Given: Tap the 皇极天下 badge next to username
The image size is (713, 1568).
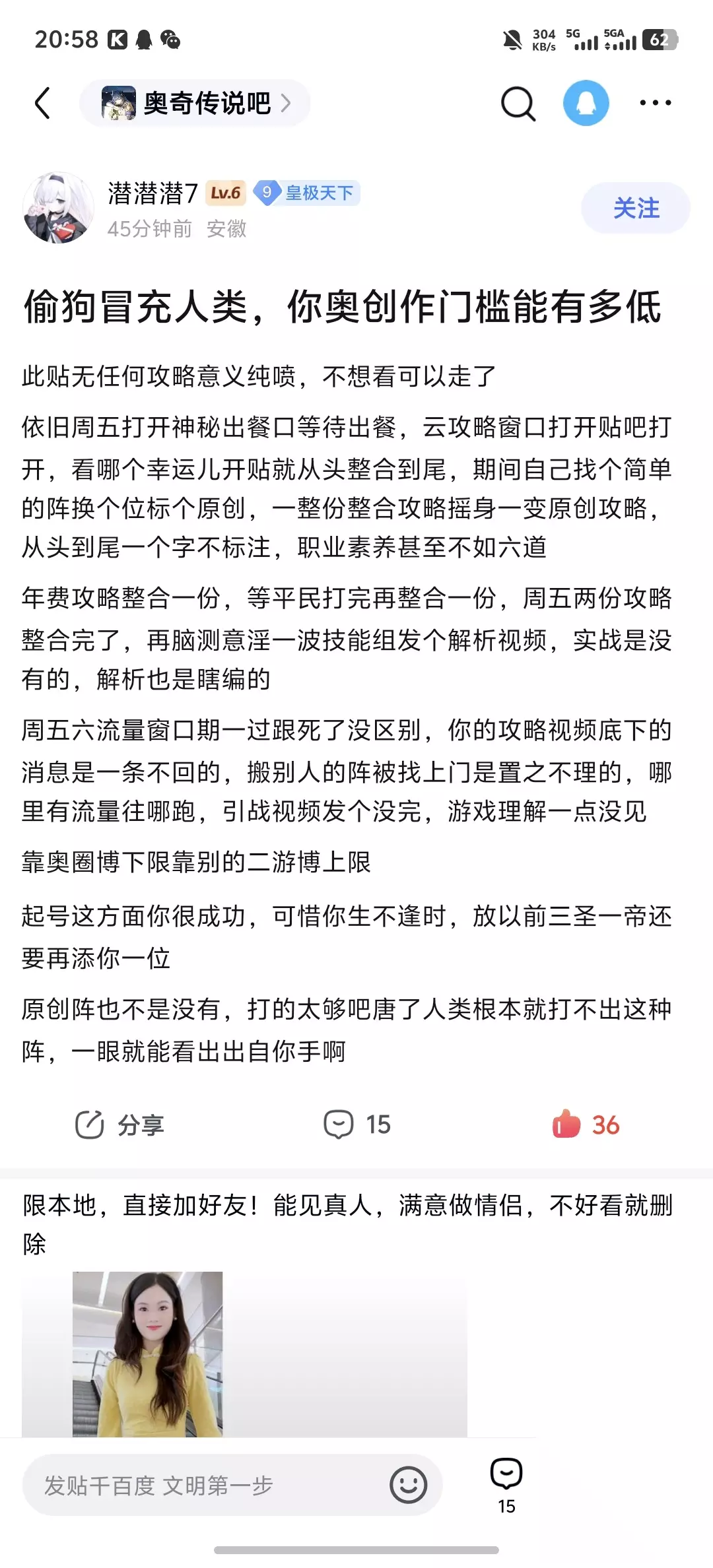Looking at the screenshot, I should point(307,193).
